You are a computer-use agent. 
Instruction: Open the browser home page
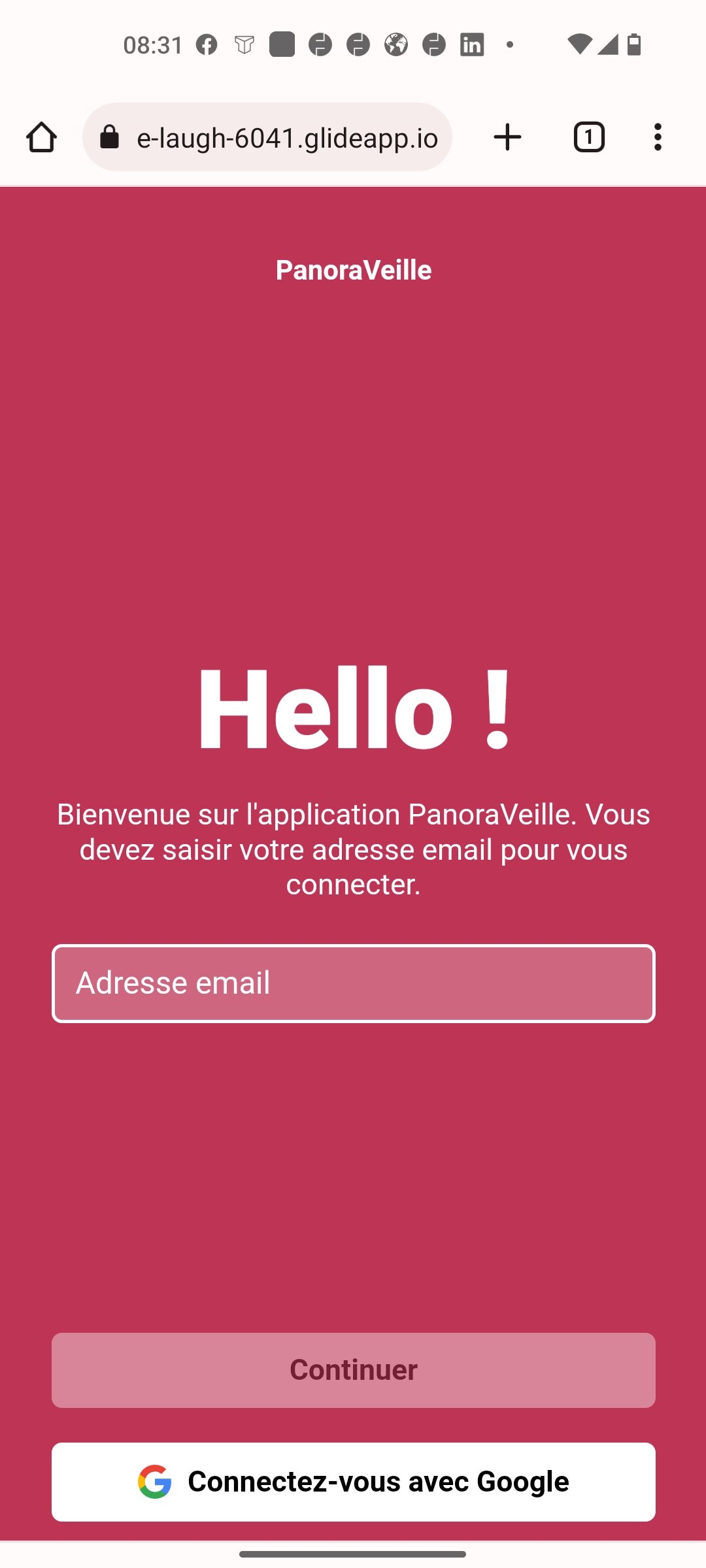(x=41, y=137)
